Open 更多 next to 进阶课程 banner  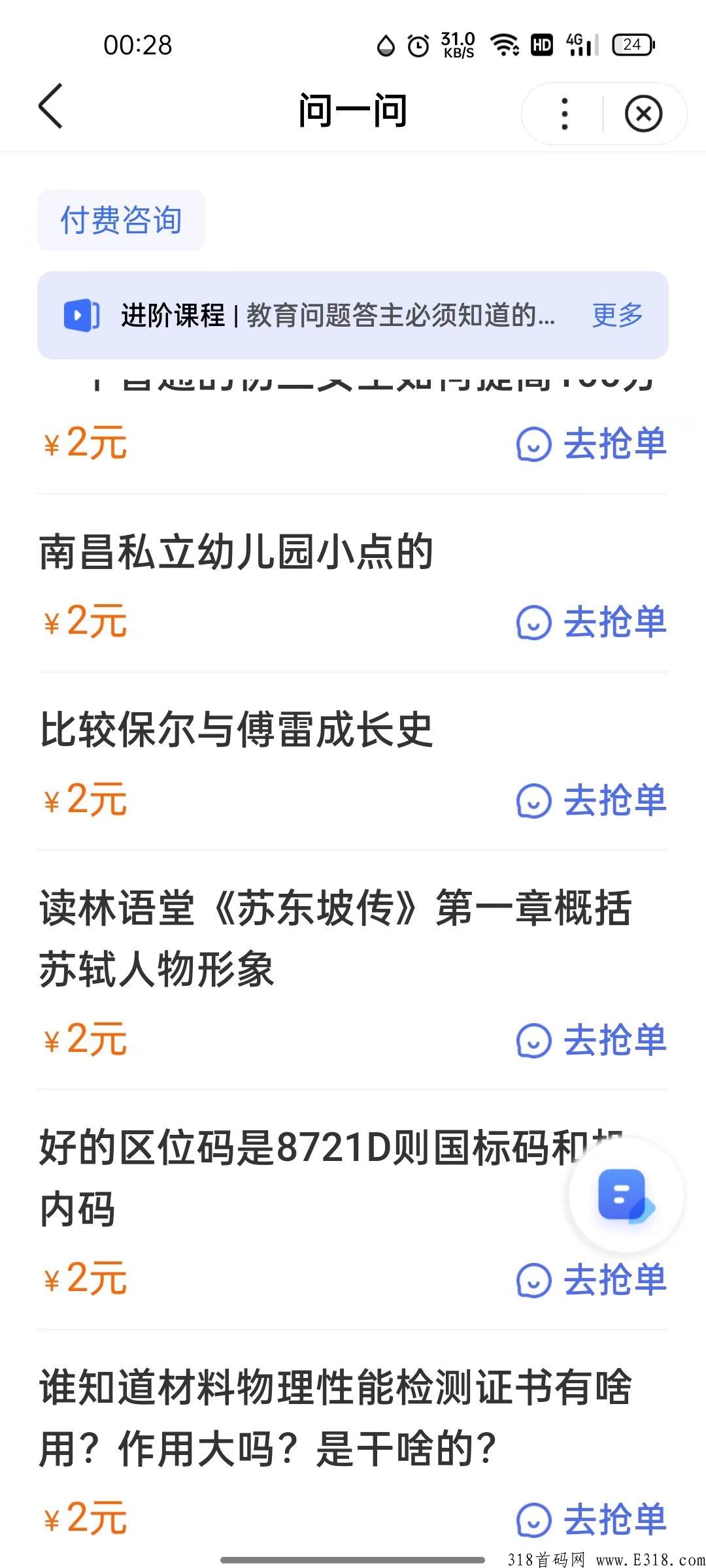617,316
